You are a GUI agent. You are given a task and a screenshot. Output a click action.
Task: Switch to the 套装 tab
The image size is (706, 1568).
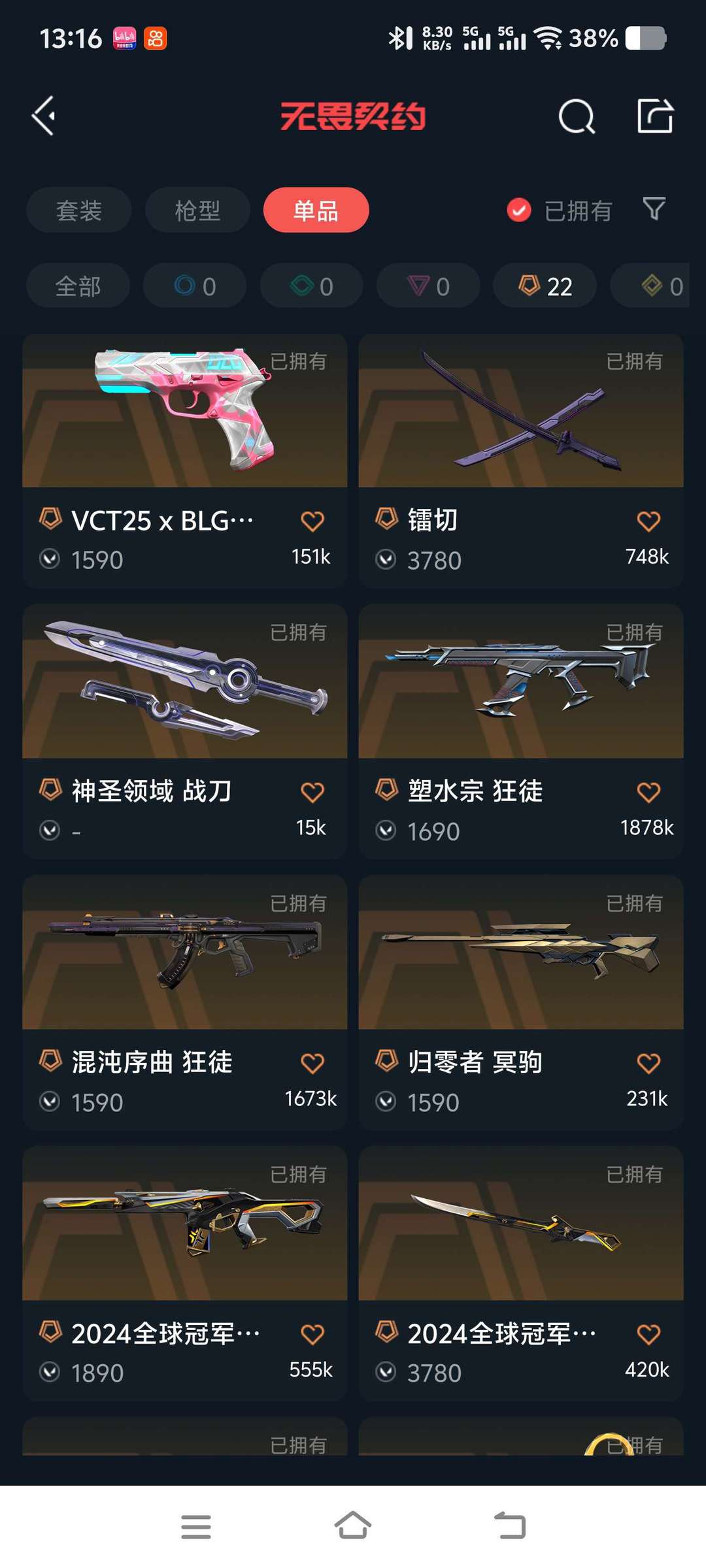coord(79,210)
